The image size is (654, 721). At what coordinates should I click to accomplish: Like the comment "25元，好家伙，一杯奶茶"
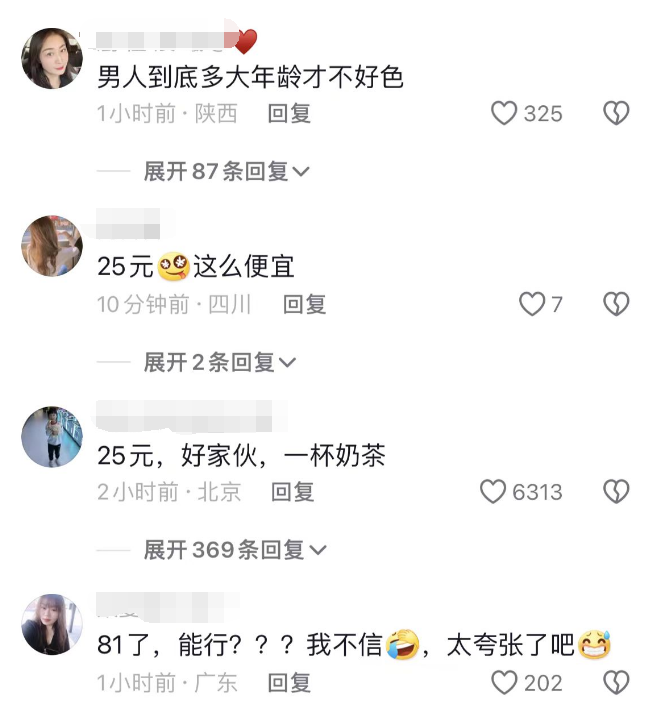pyautogui.click(x=494, y=491)
